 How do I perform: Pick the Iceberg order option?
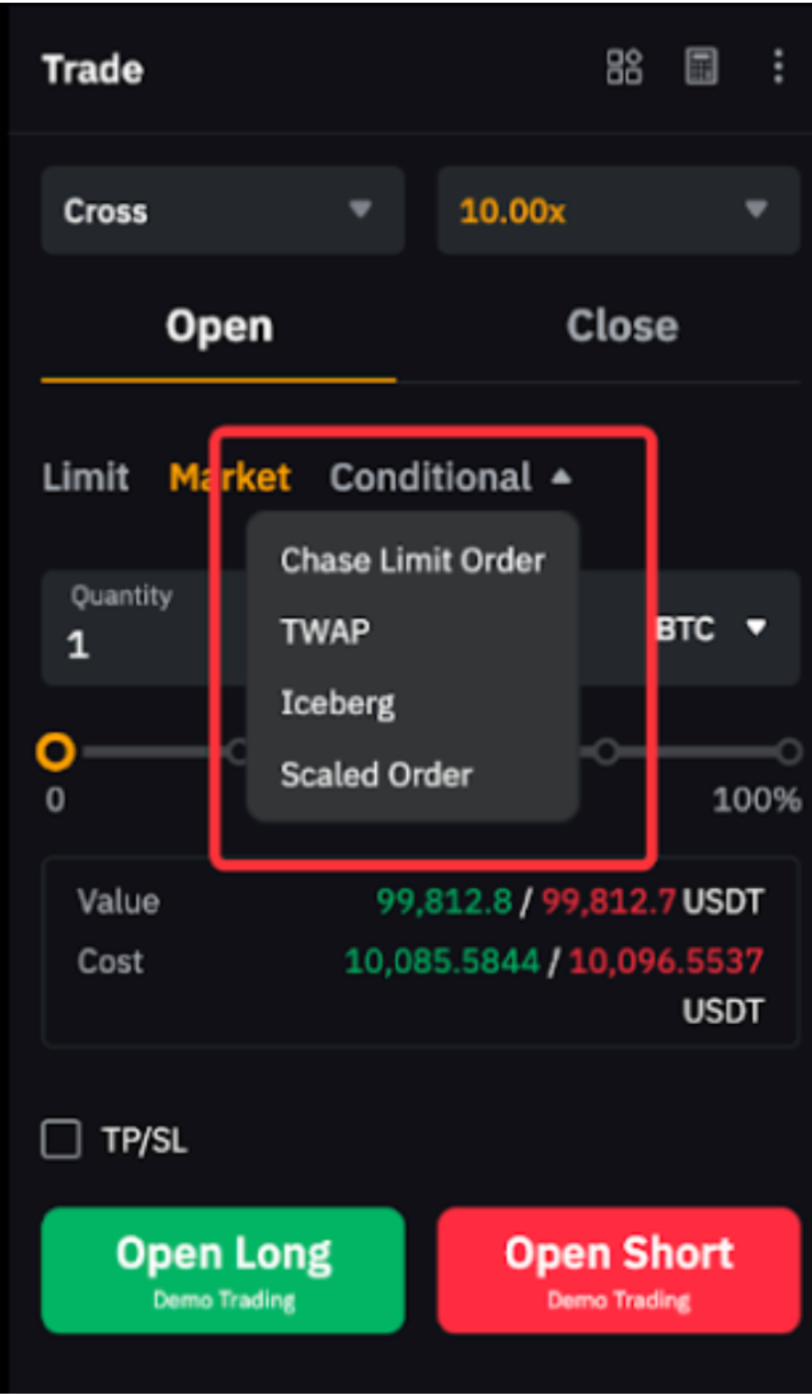tap(337, 703)
